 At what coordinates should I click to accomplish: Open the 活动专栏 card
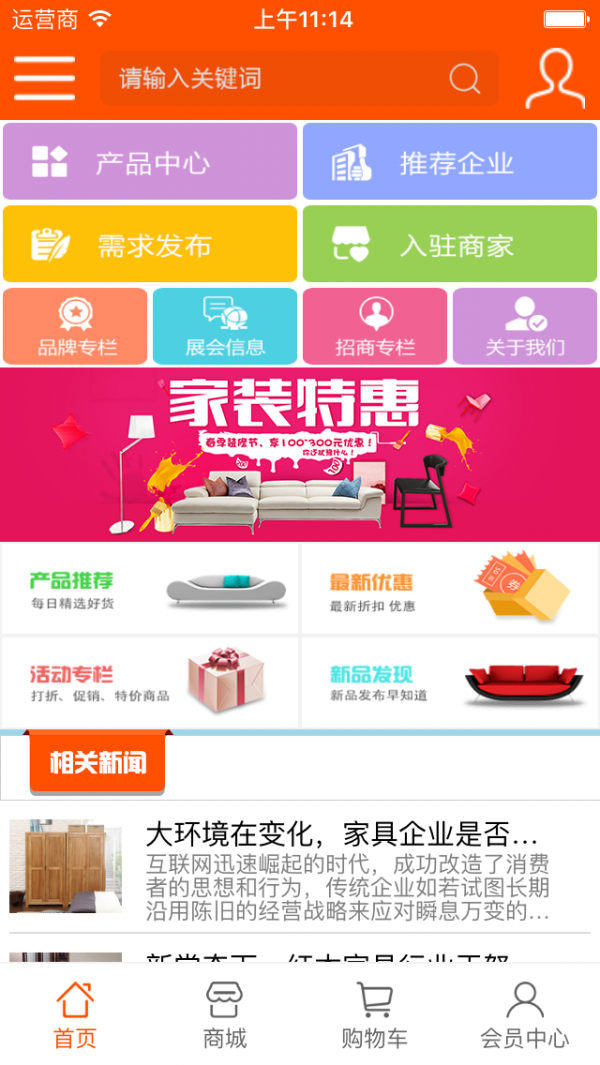pyautogui.click(x=150, y=683)
